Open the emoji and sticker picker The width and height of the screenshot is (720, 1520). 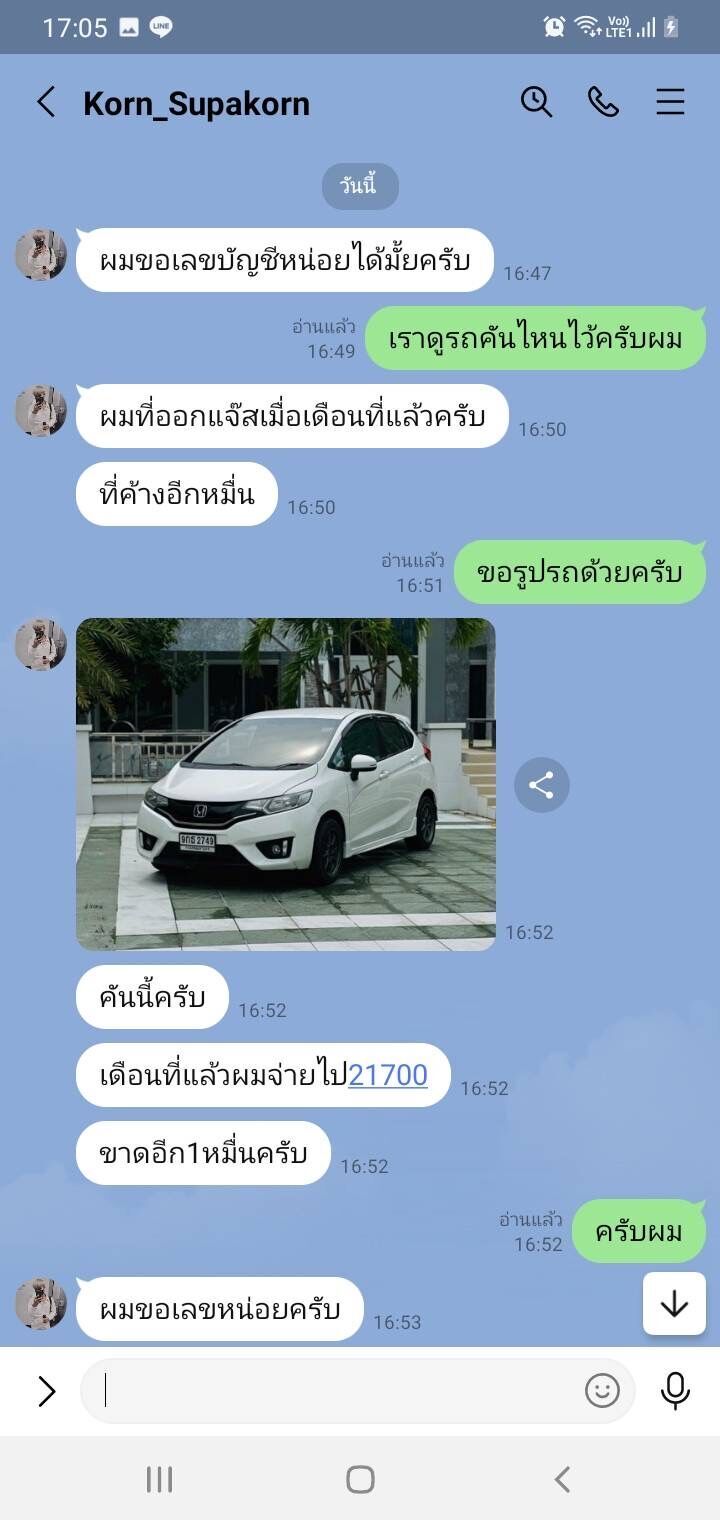point(602,1391)
